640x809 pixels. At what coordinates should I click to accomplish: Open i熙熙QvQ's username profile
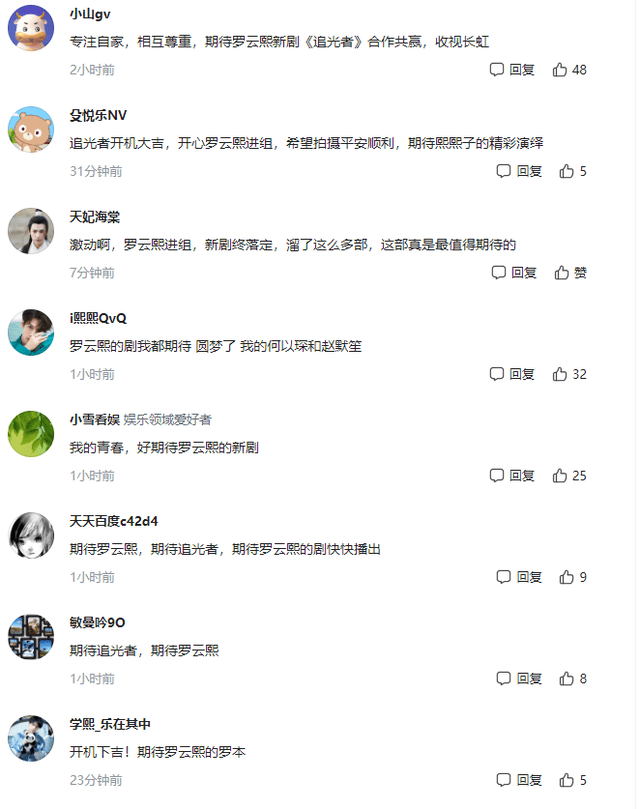coord(98,318)
